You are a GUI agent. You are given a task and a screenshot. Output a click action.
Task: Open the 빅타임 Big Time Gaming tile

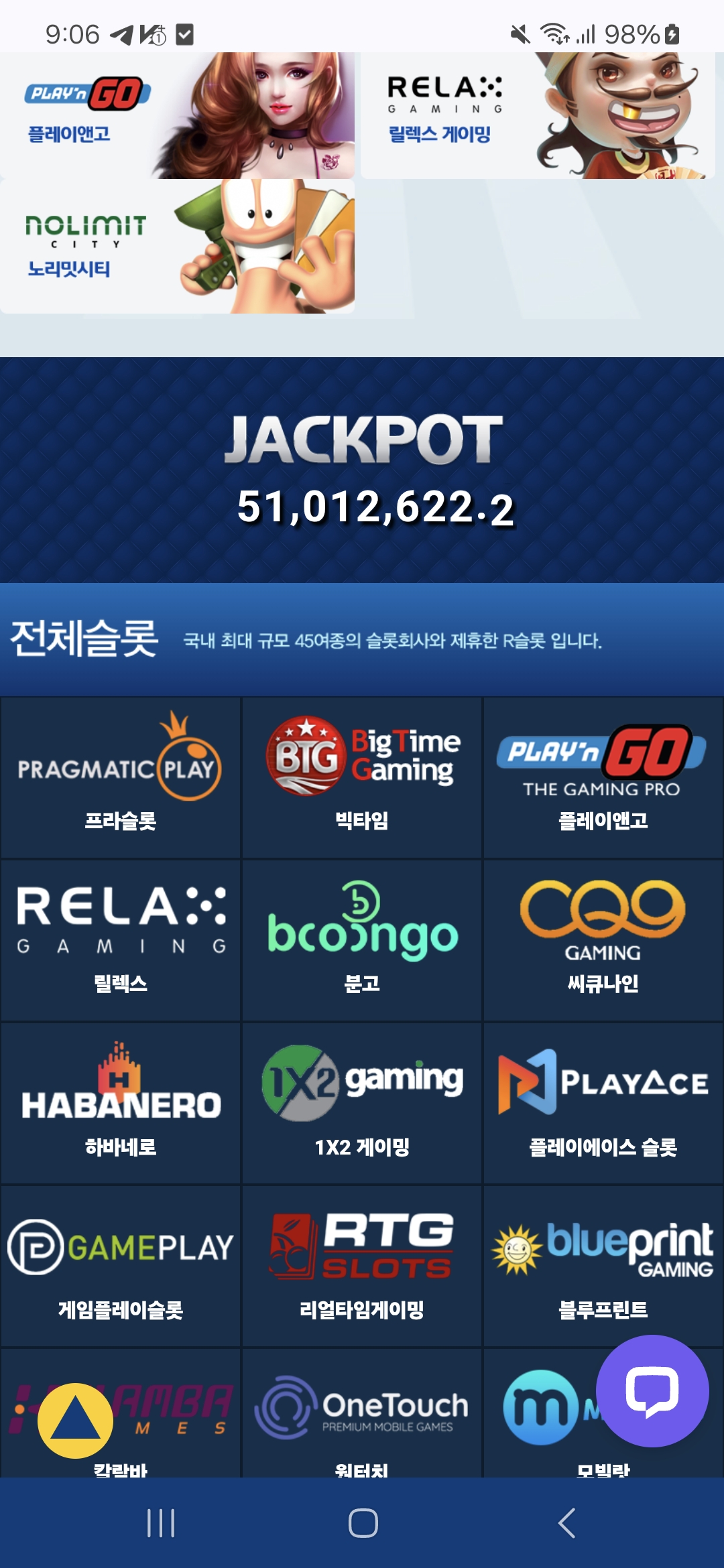point(362,777)
